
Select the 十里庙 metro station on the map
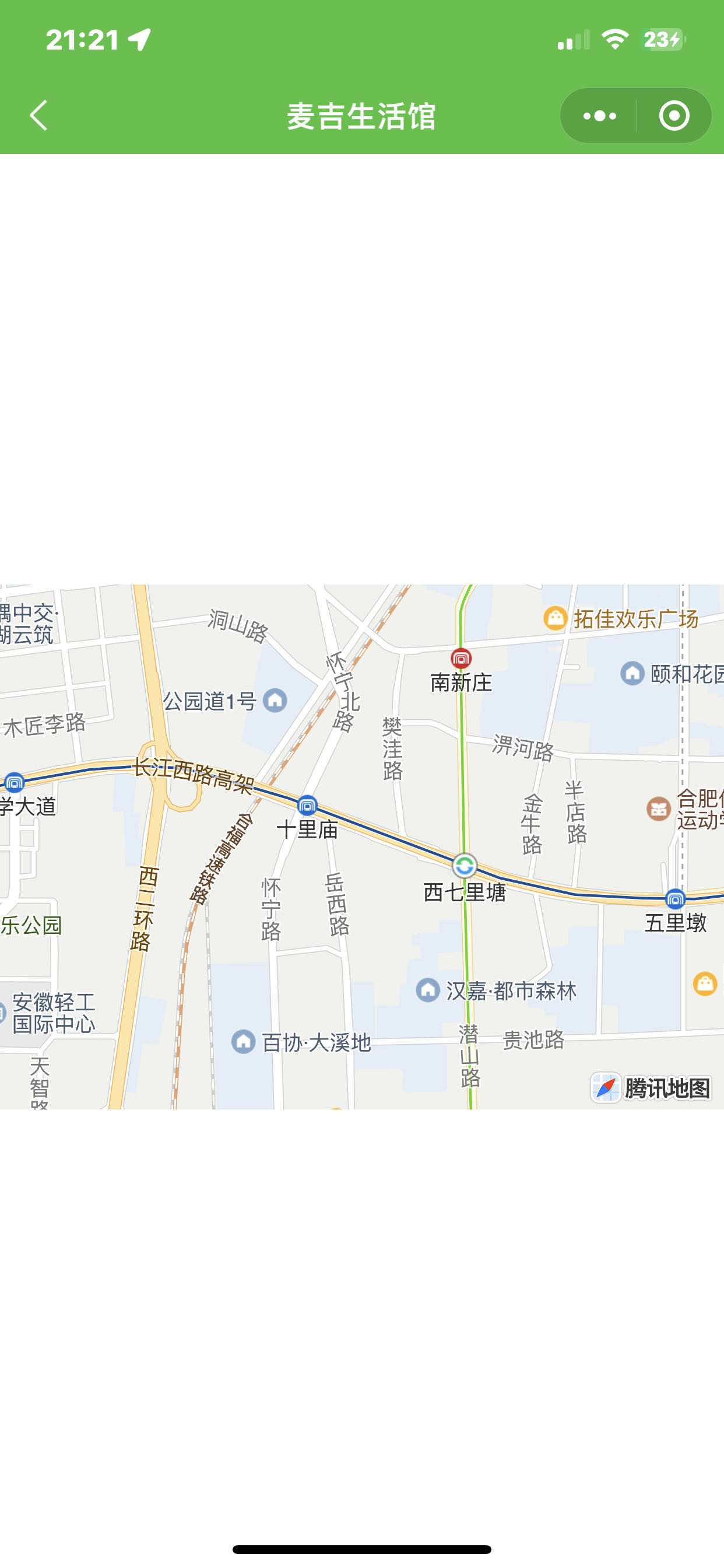tap(307, 806)
